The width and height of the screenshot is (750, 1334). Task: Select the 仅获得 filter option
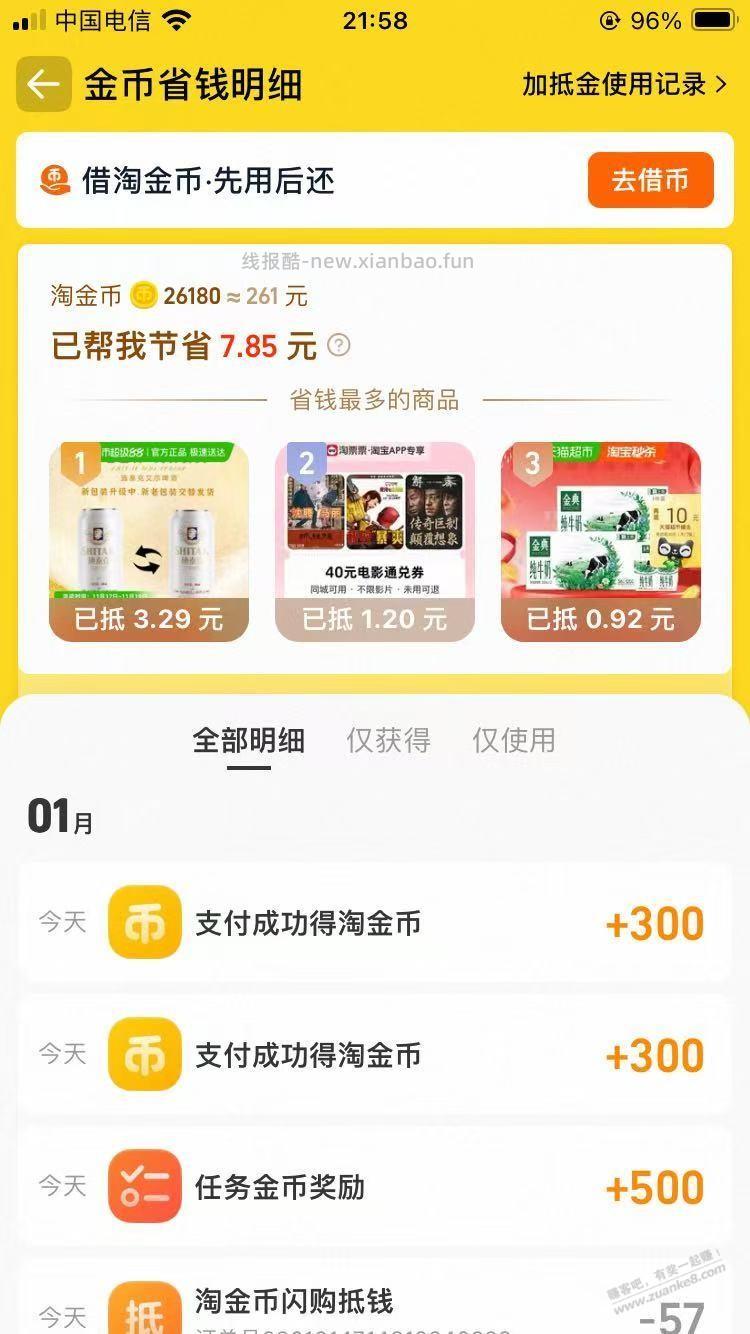tap(388, 740)
